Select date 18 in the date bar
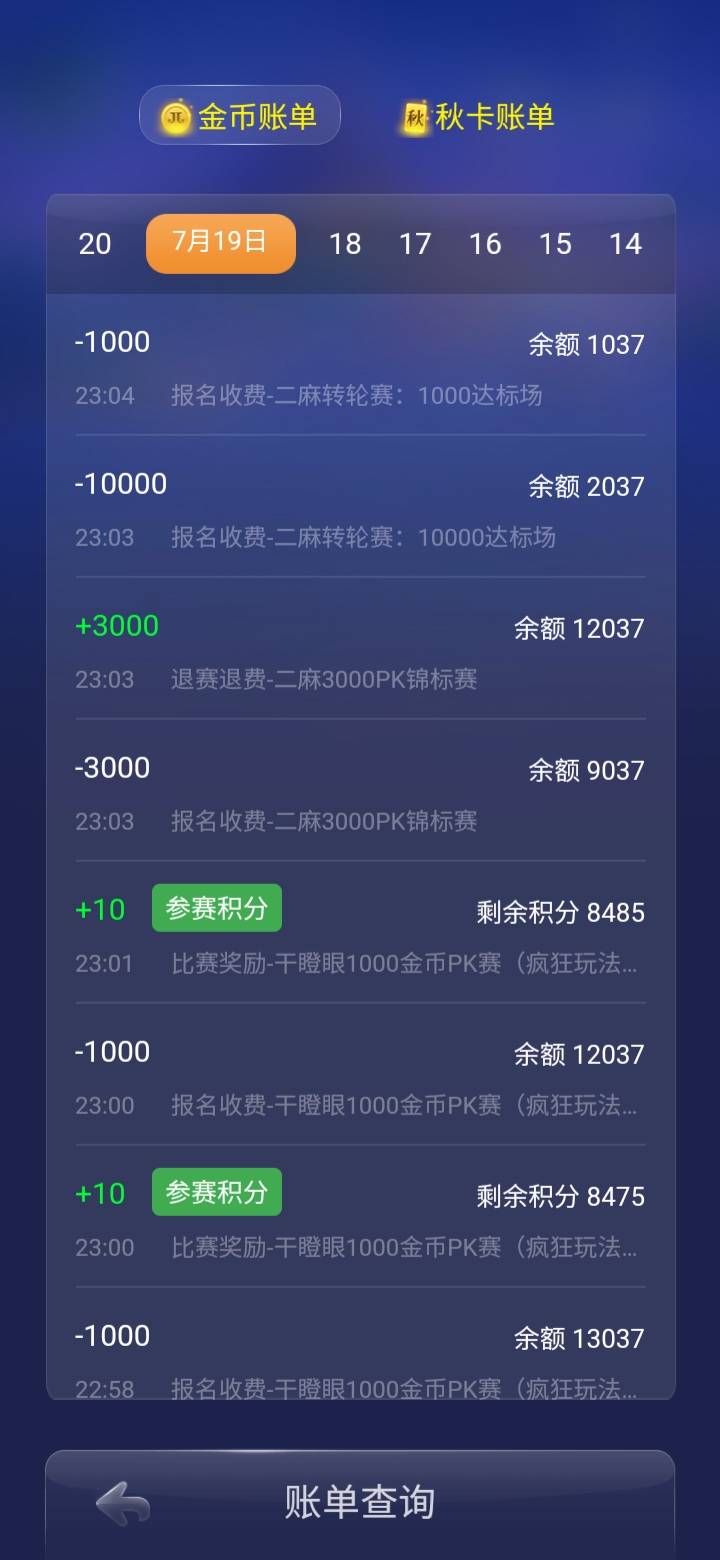This screenshot has width=720, height=1560. (x=345, y=243)
